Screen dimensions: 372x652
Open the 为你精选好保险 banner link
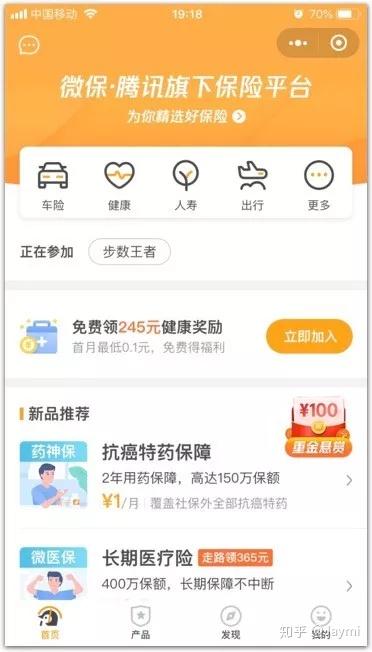[186, 117]
